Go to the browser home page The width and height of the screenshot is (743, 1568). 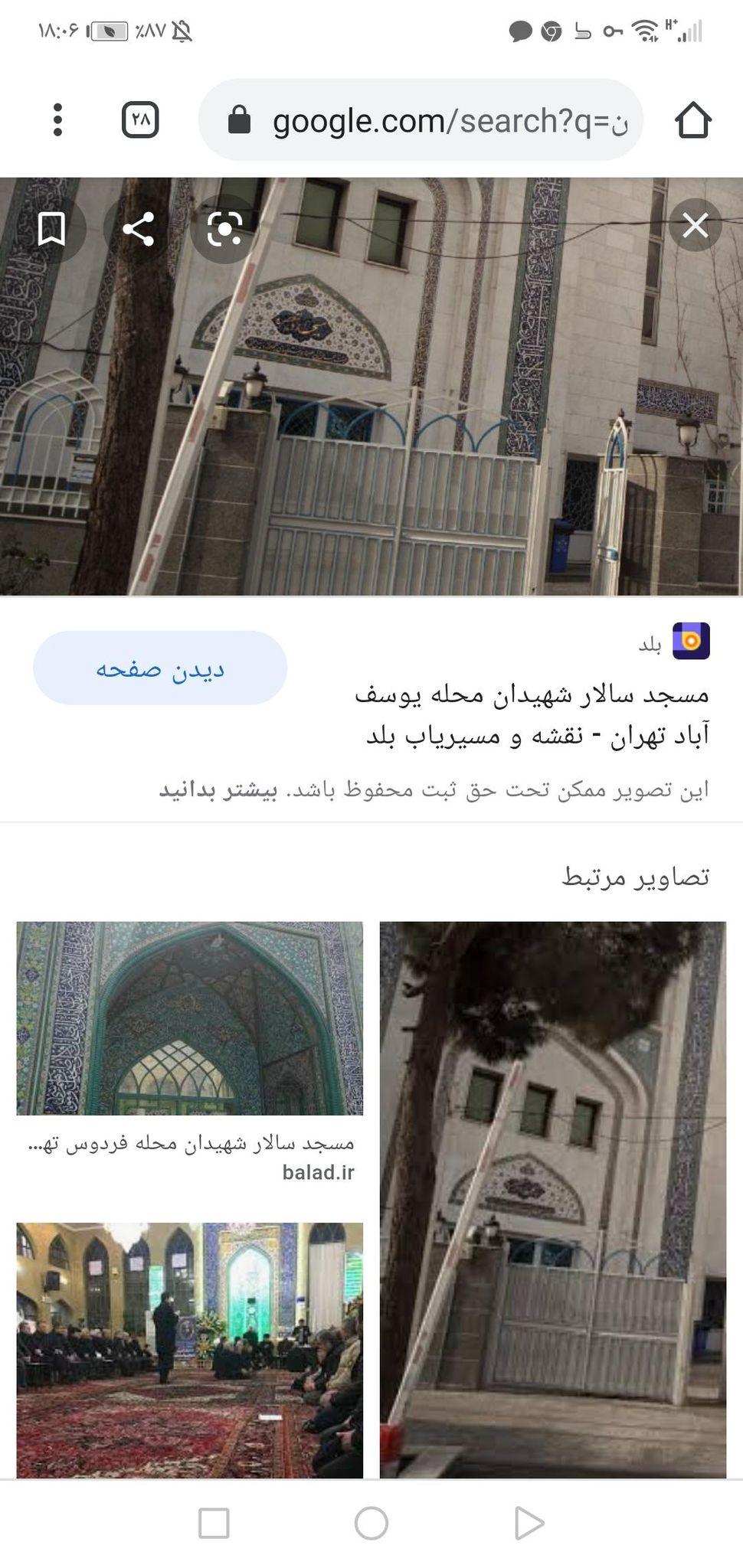[x=693, y=120]
